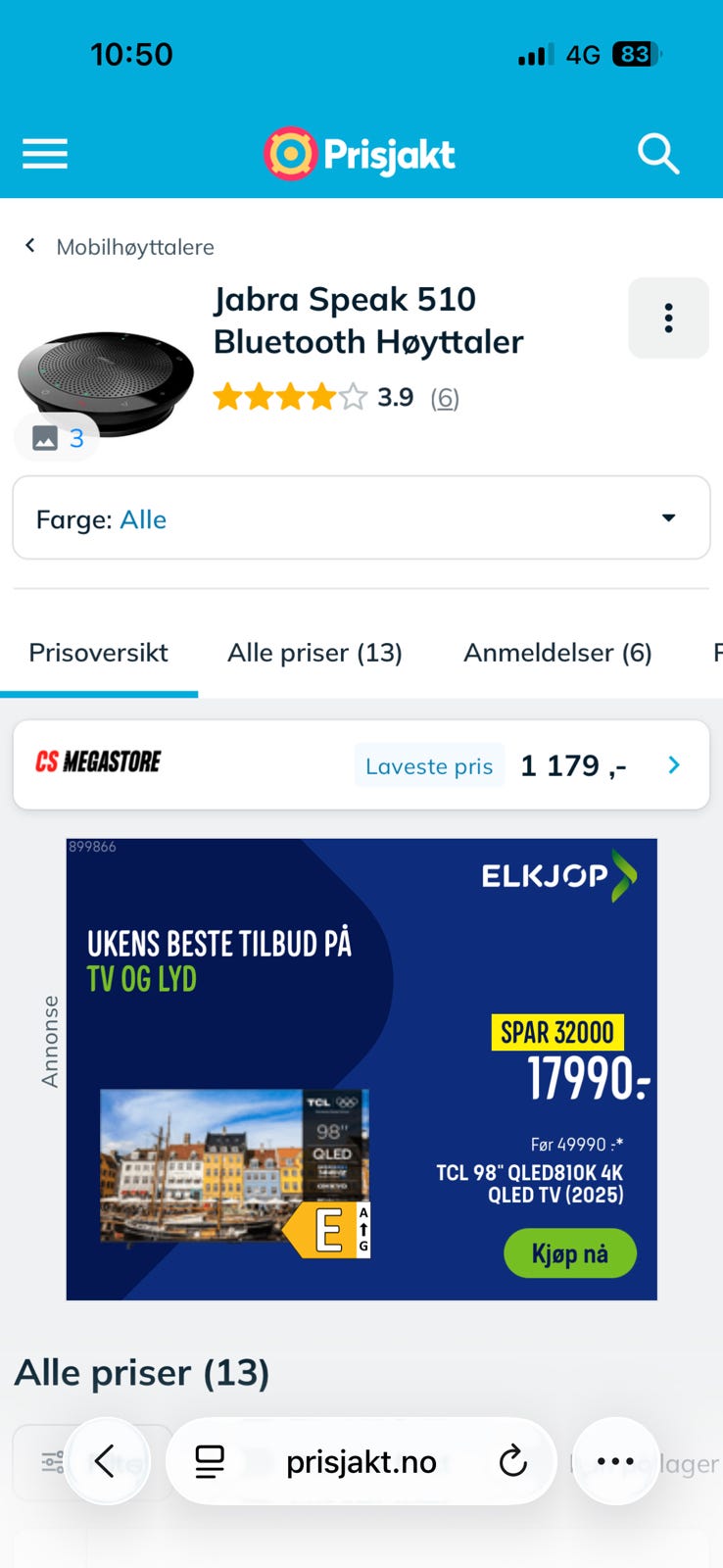Open the Anmeldelser reviews tab
Image resolution: width=723 pixels, height=1568 pixels.
click(556, 652)
